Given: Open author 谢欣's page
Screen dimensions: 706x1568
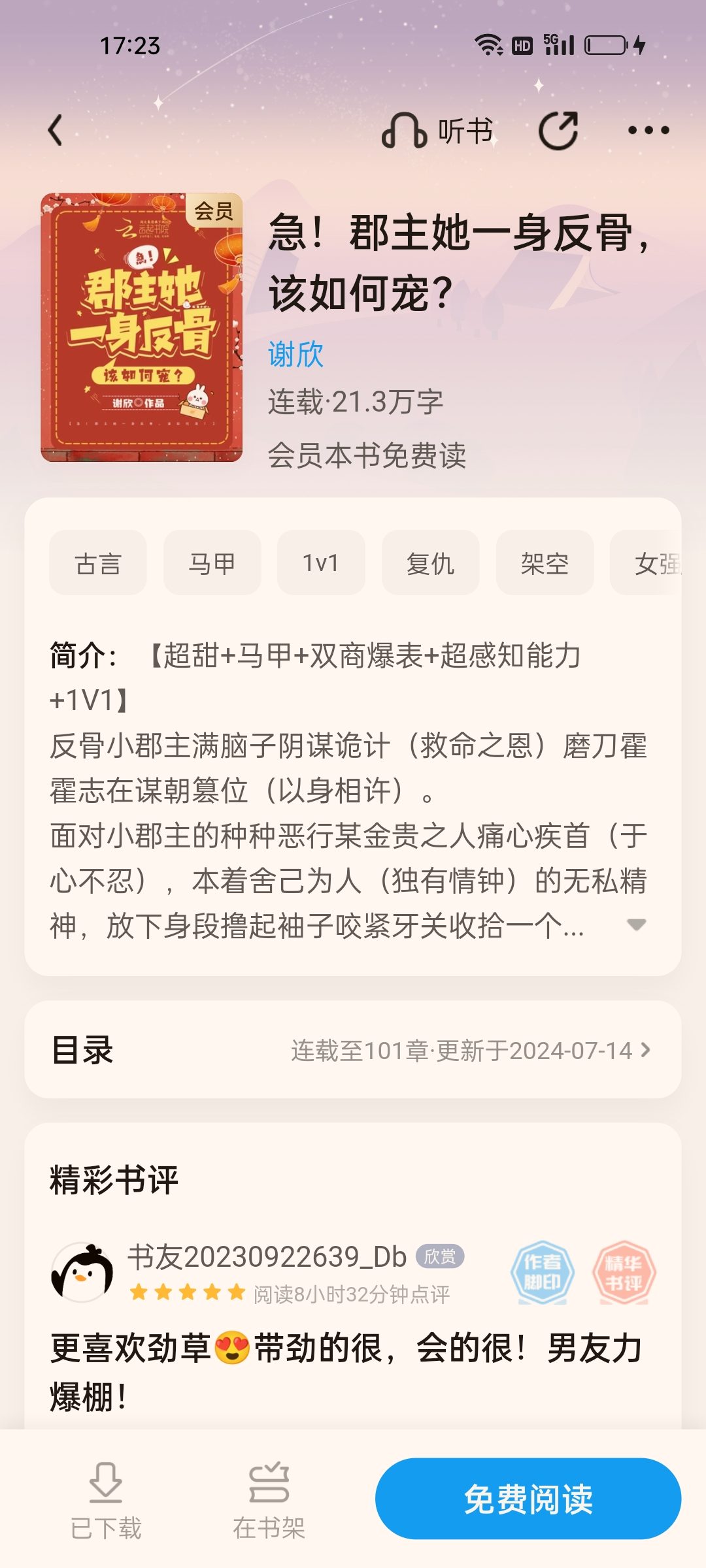Looking at the screenshot, I should pyautogui.click(x=295, y=355).
